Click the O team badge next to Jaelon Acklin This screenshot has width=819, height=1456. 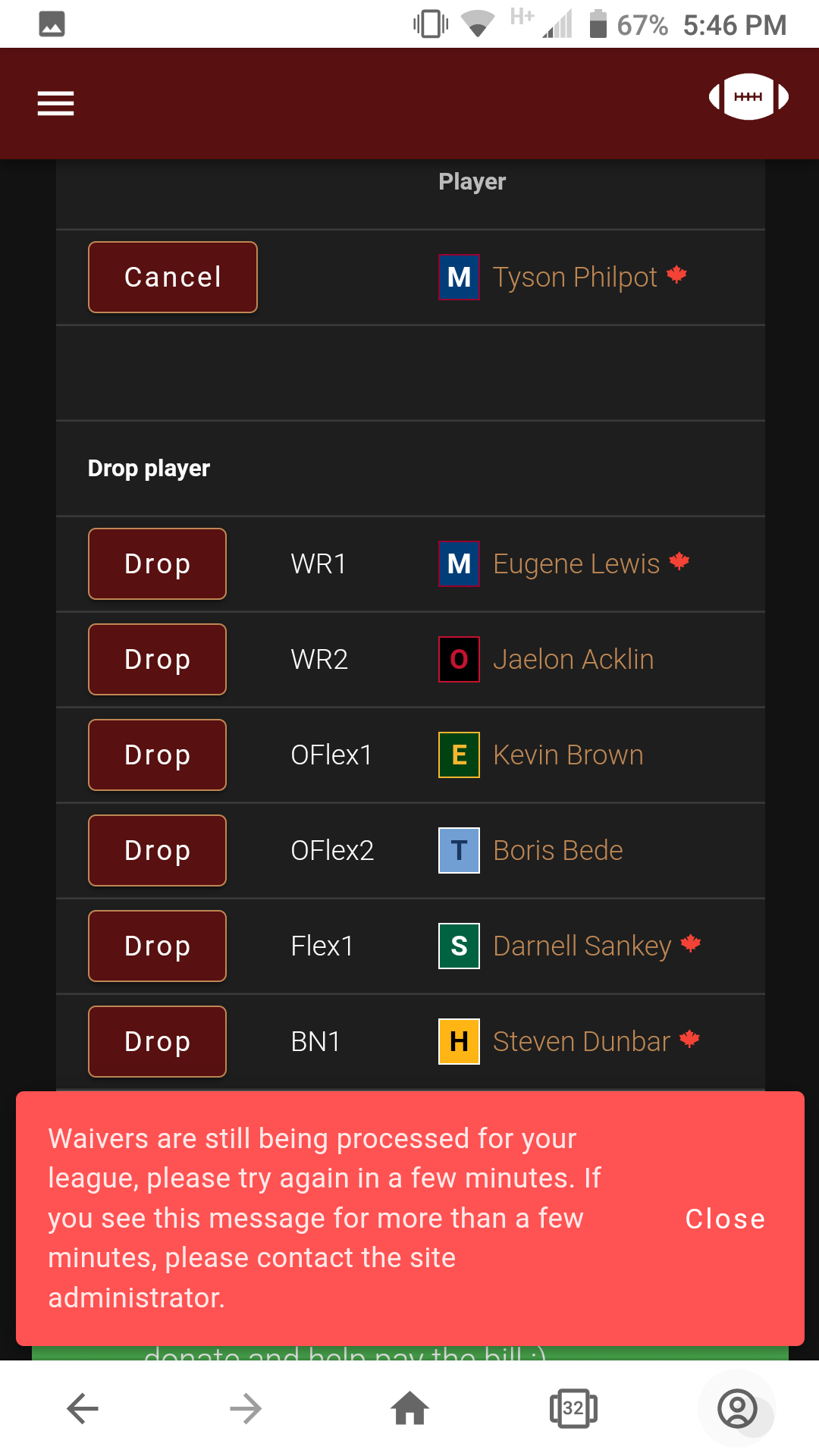coord(458,659)
